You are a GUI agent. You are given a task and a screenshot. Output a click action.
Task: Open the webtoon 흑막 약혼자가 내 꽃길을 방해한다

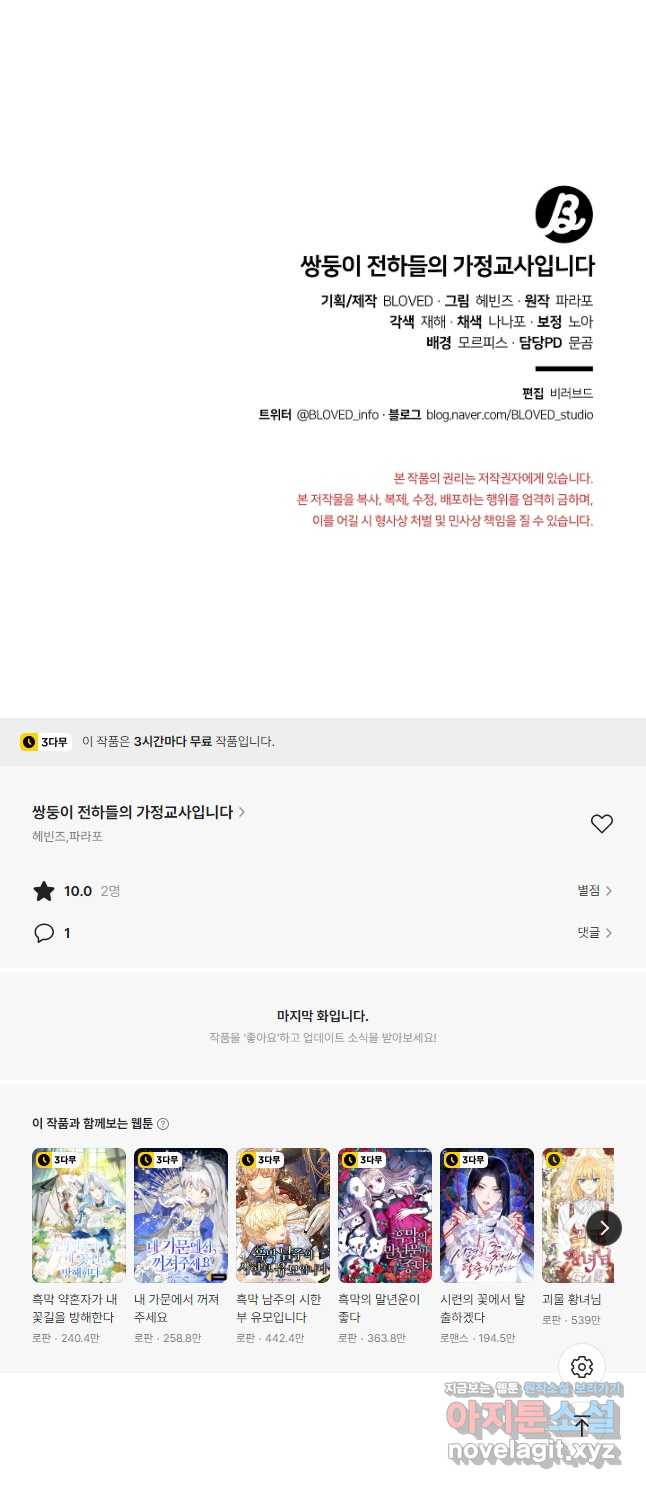point(79,1215)
